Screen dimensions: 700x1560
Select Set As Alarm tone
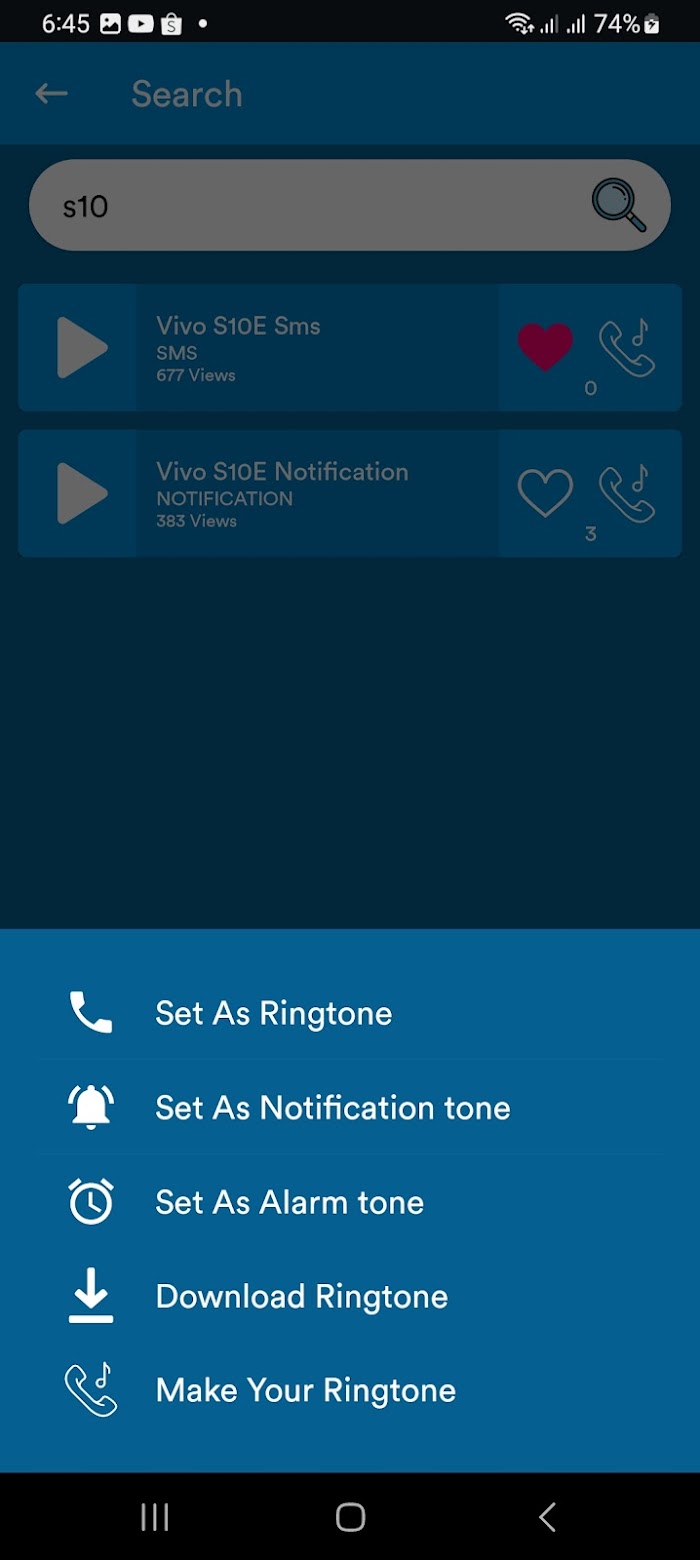[x=350, y=1202]
